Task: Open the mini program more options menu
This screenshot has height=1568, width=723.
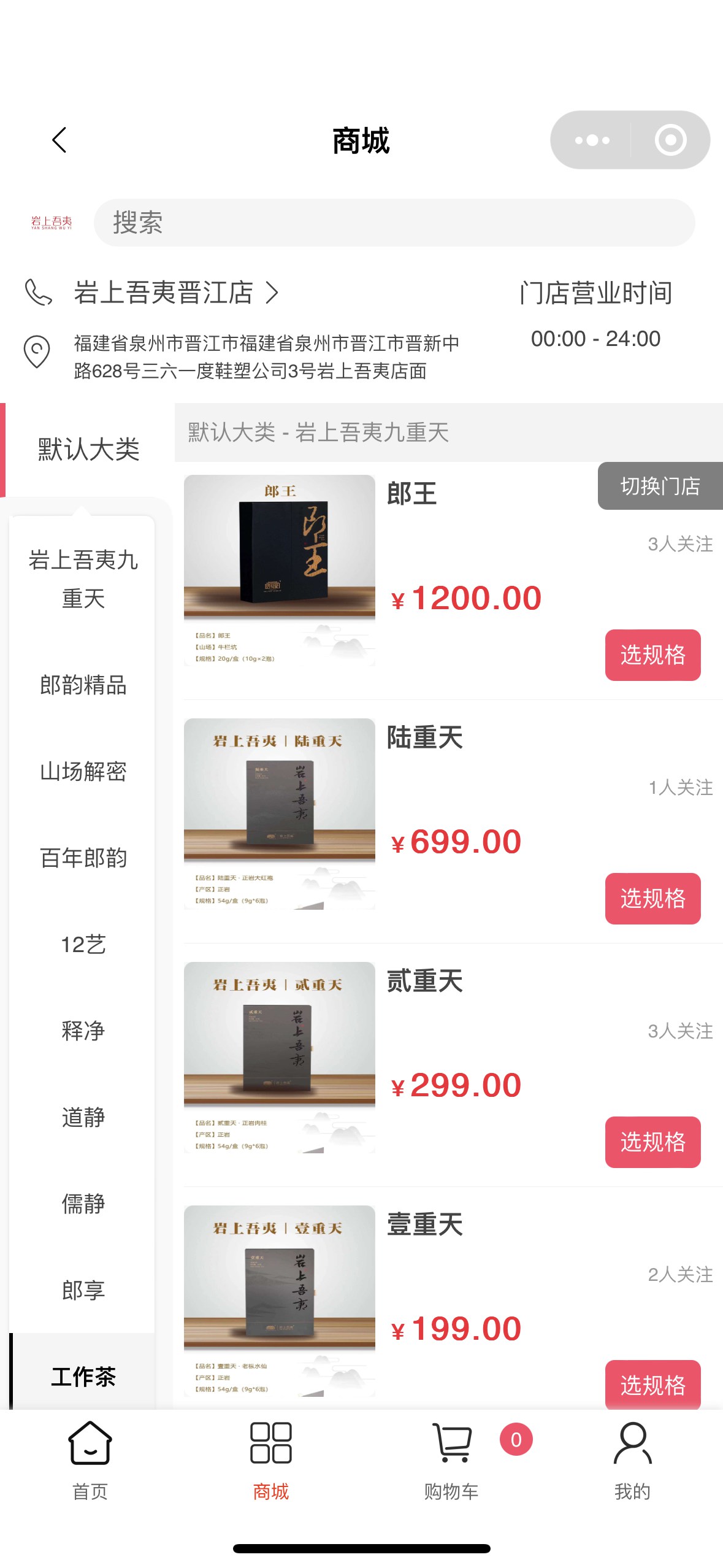Action: pos(592,140)
